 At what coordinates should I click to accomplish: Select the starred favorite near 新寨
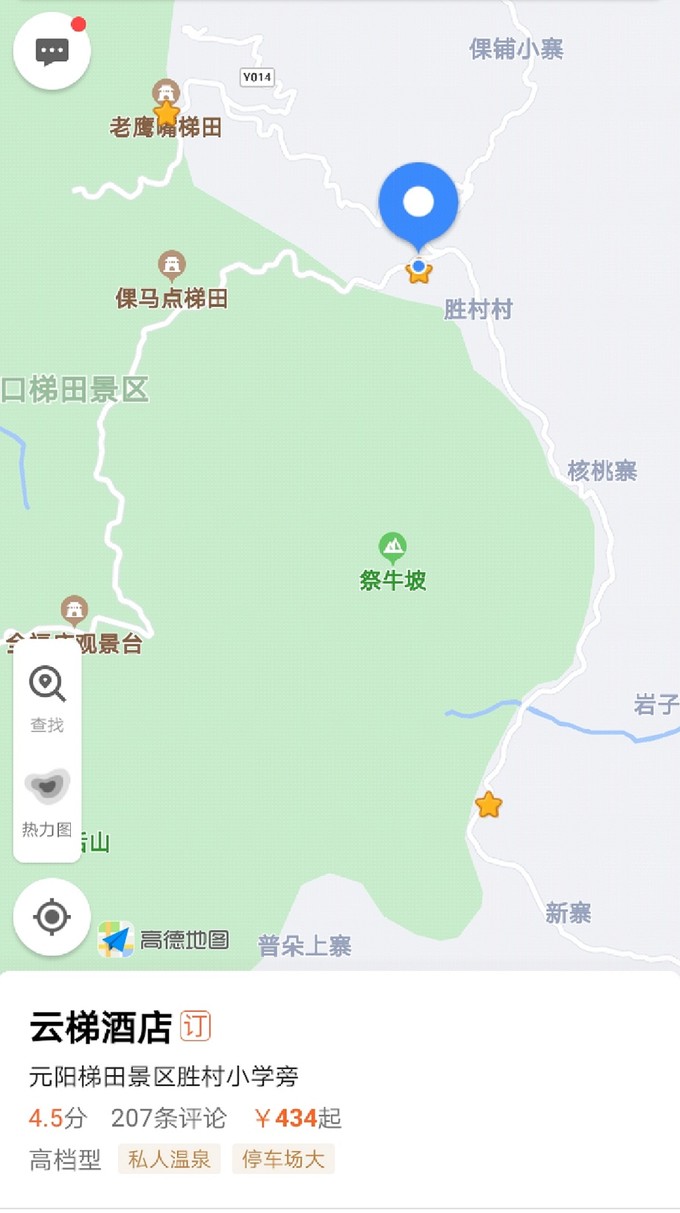coord(488,804)
